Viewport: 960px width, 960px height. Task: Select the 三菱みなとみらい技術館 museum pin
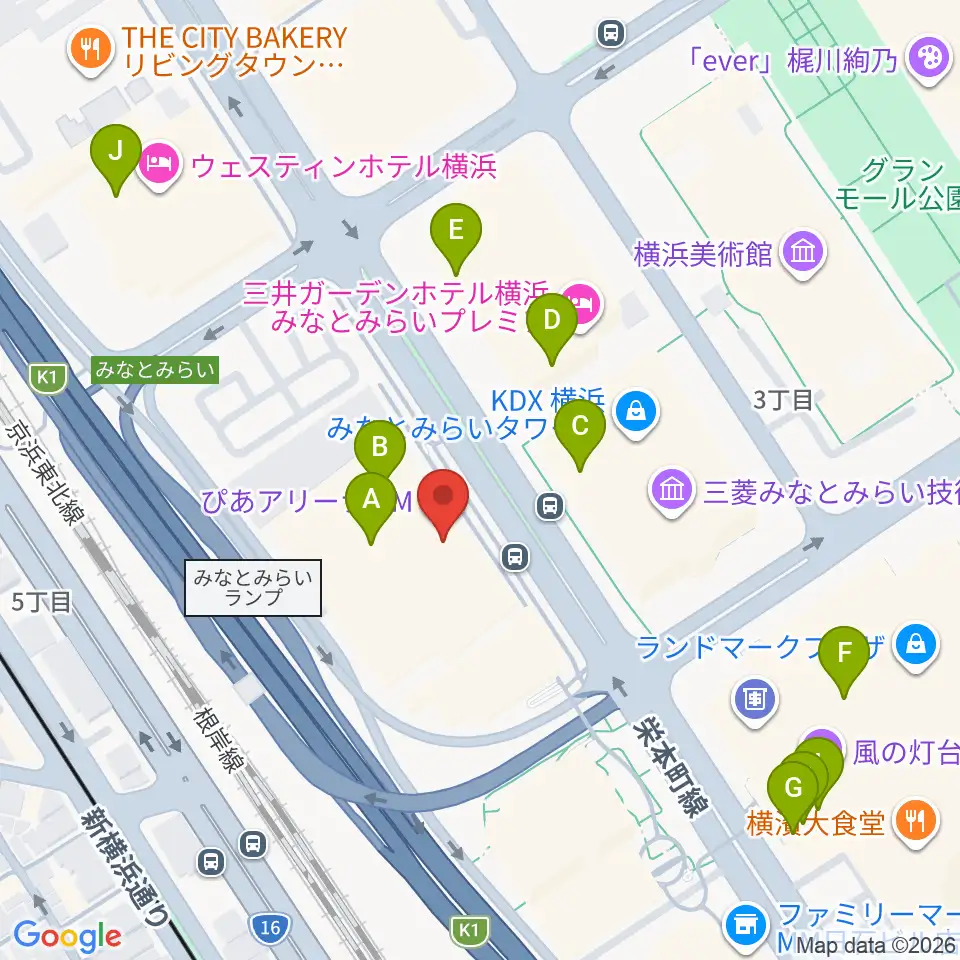coord(672,493)
